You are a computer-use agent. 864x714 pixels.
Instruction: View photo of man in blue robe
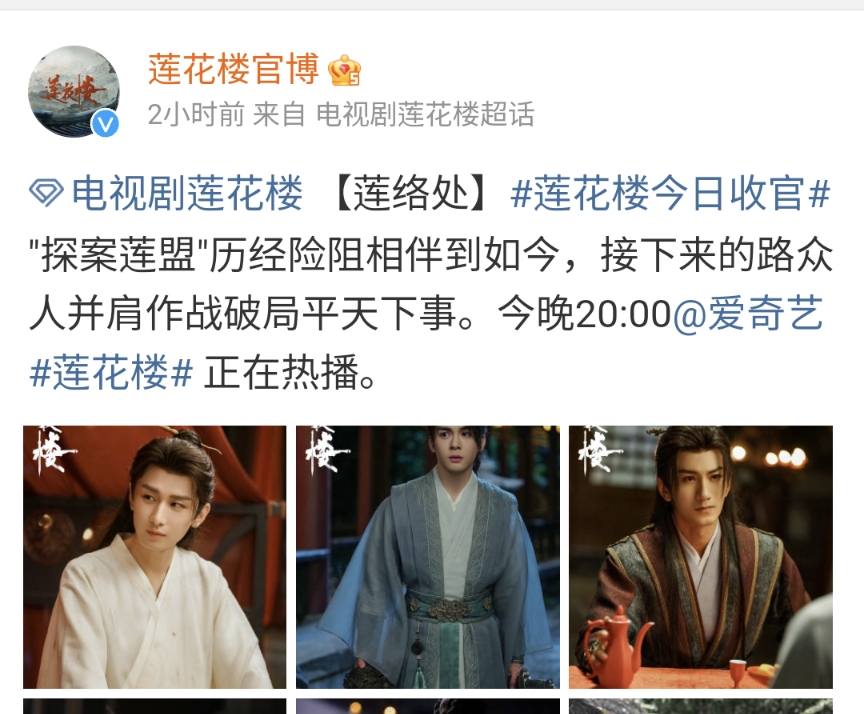427,557
